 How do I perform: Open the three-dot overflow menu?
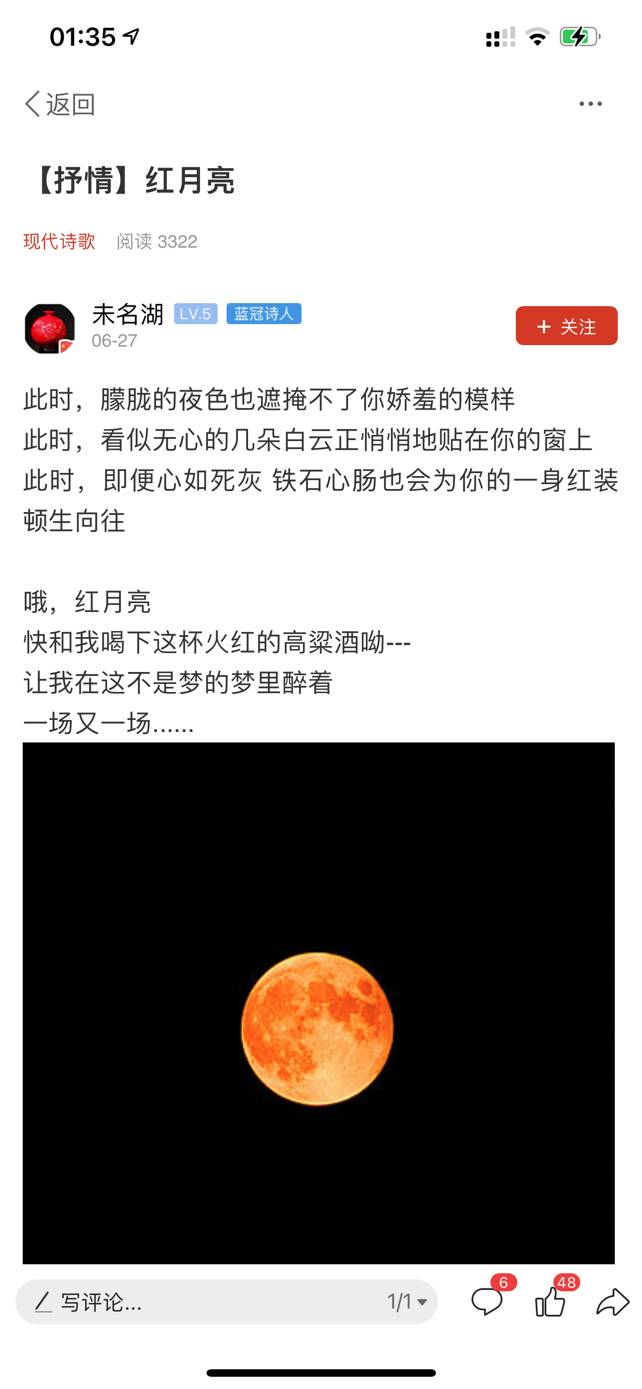(x=590, y=104)
